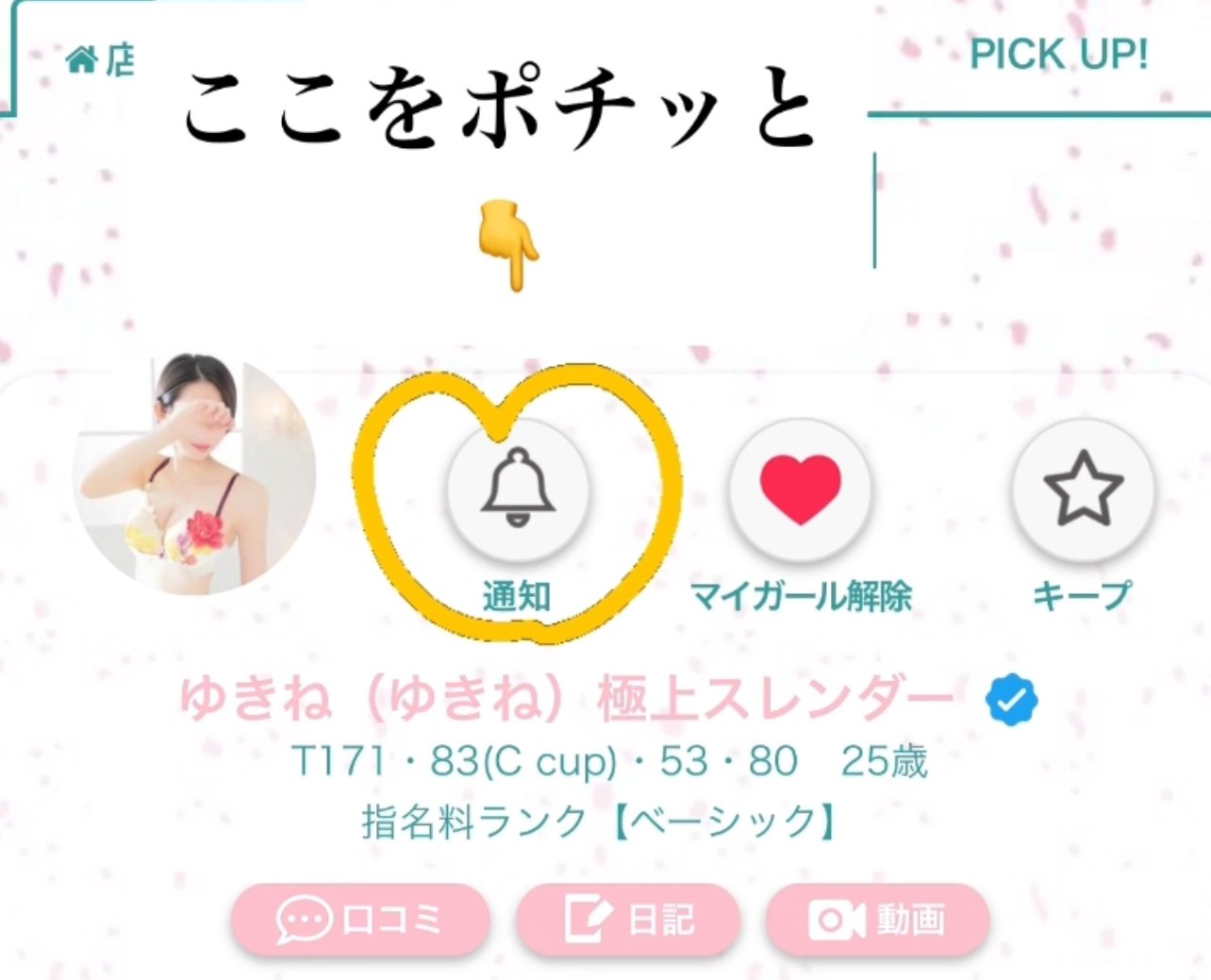
Task: Open the 日記 diary
Action: pyautogui.click(x=627, y=919)
